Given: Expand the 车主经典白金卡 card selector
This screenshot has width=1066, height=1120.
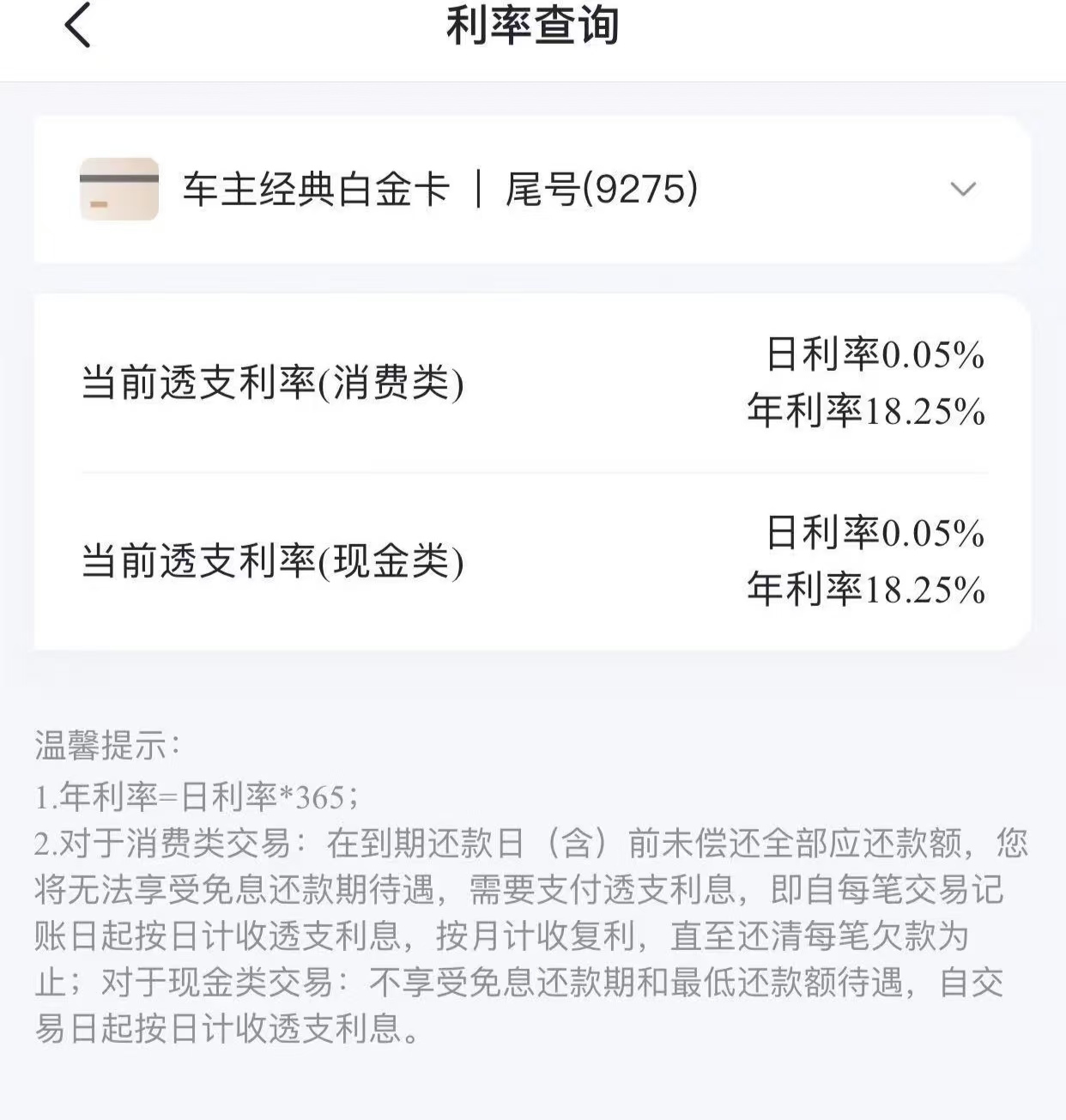Looking at the screenshot, I should [963, 190].
